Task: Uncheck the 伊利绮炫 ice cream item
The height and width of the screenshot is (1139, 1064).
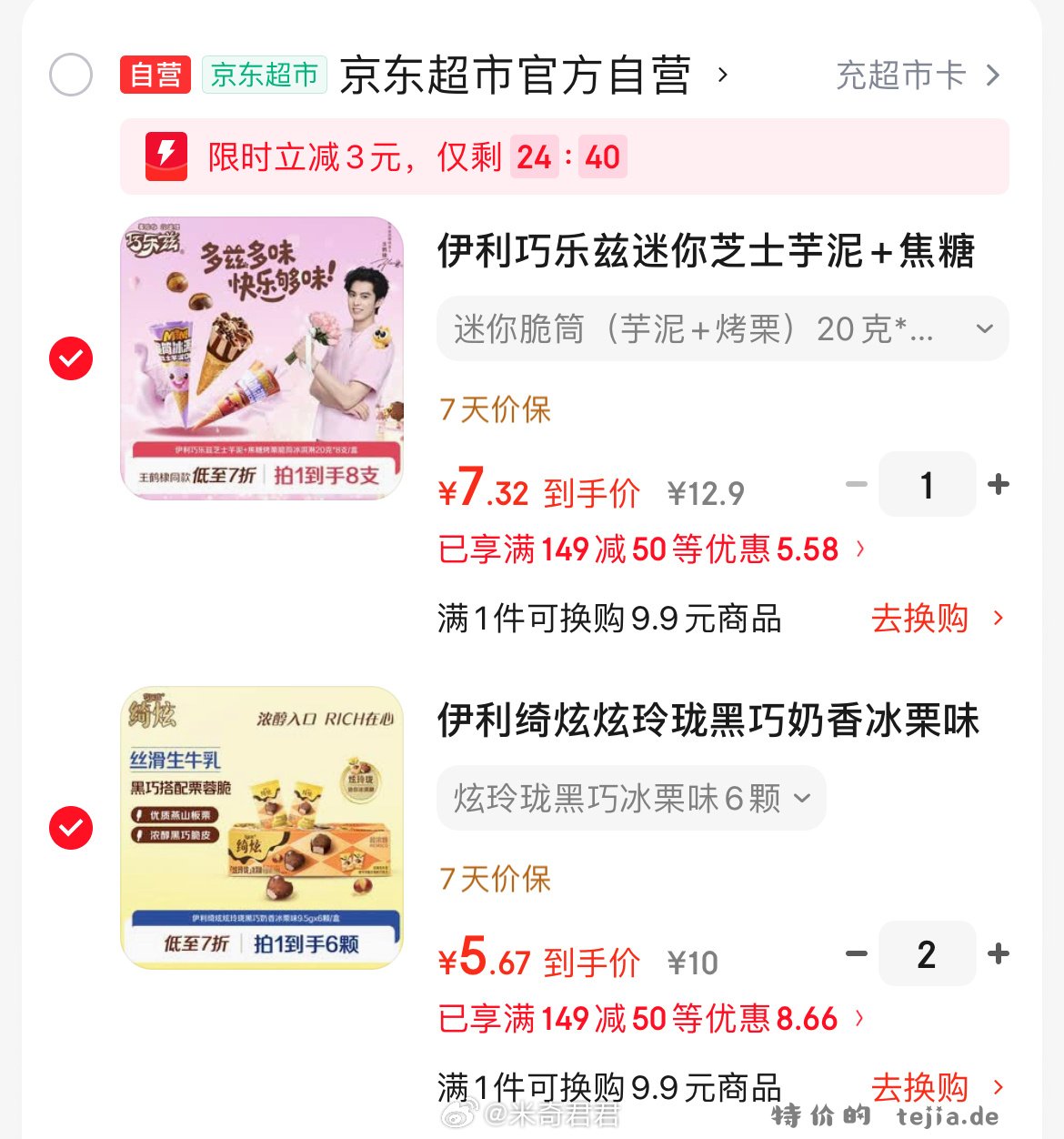Action: [71, 828]
